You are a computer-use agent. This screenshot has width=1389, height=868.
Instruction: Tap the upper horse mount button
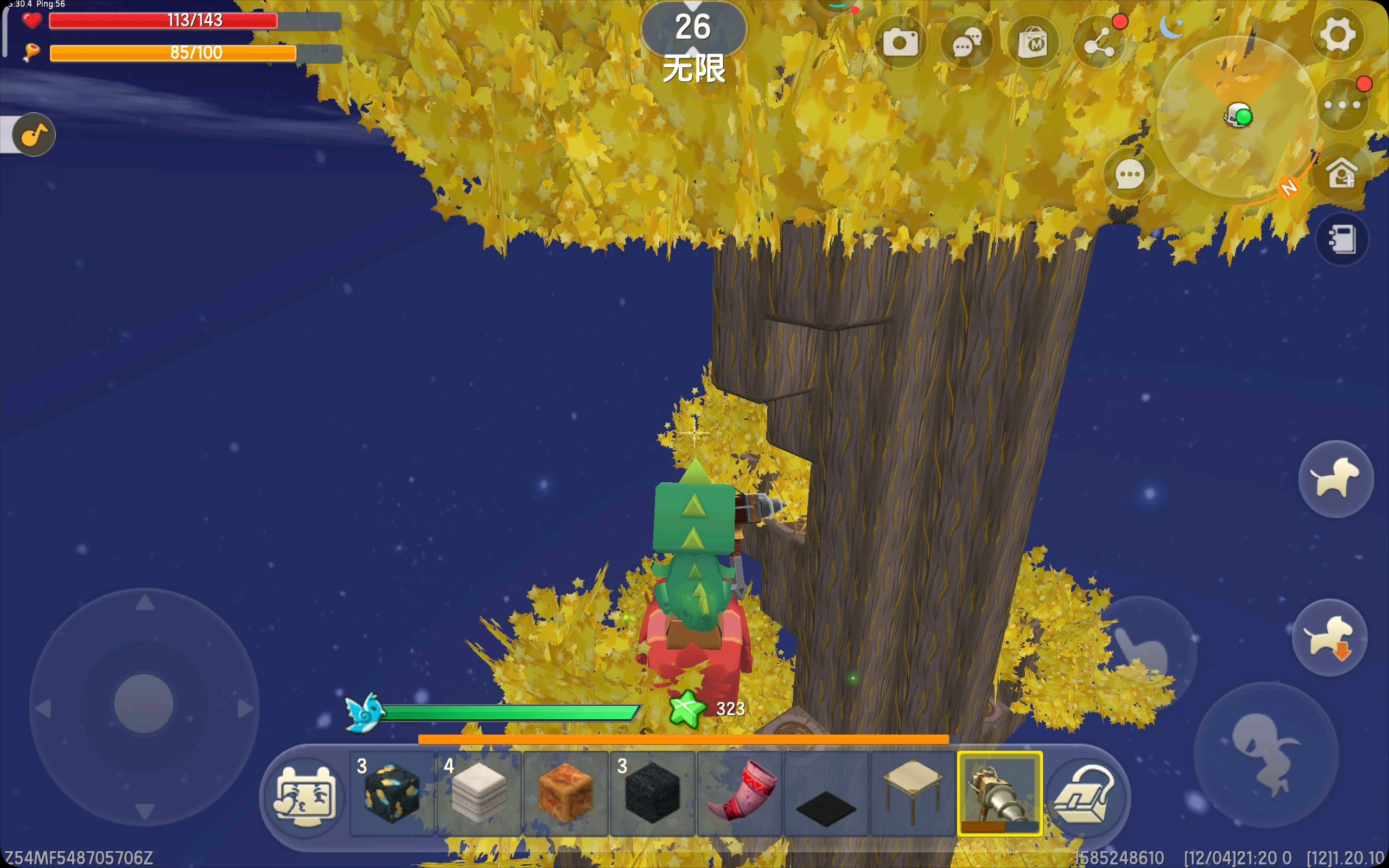pos(1336,478)
